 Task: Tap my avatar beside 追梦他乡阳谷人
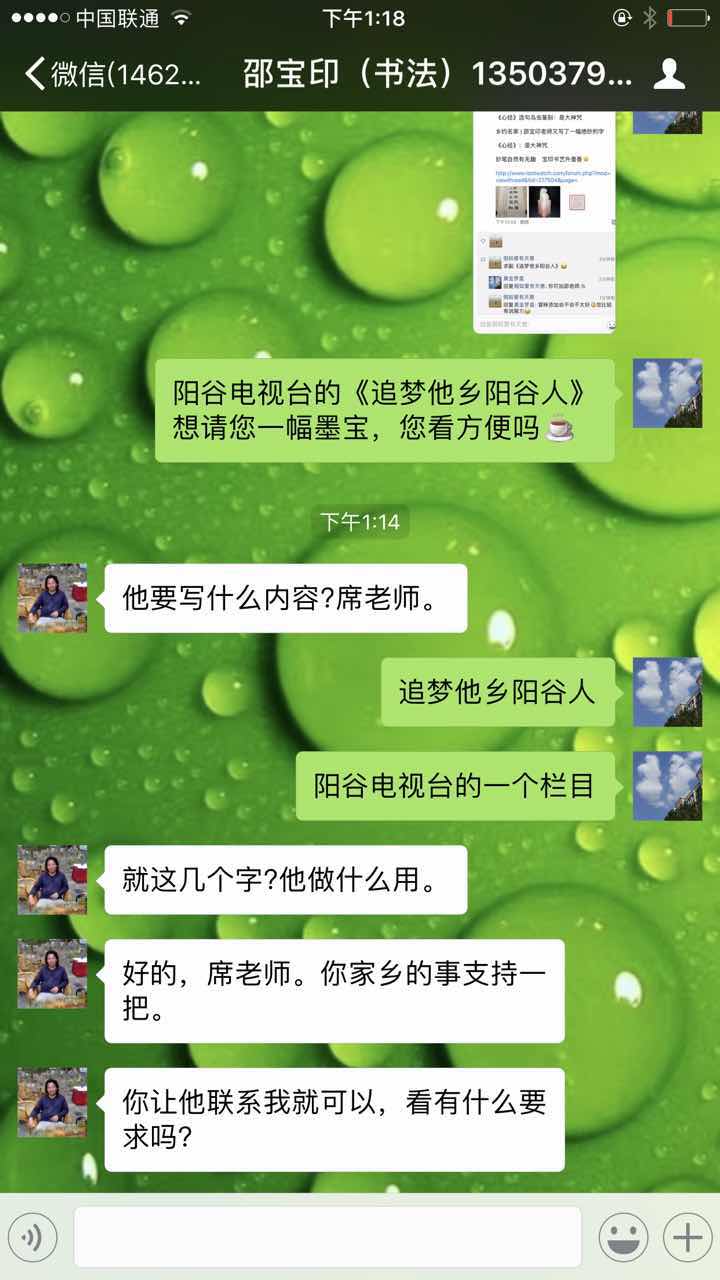click(667, 692)
